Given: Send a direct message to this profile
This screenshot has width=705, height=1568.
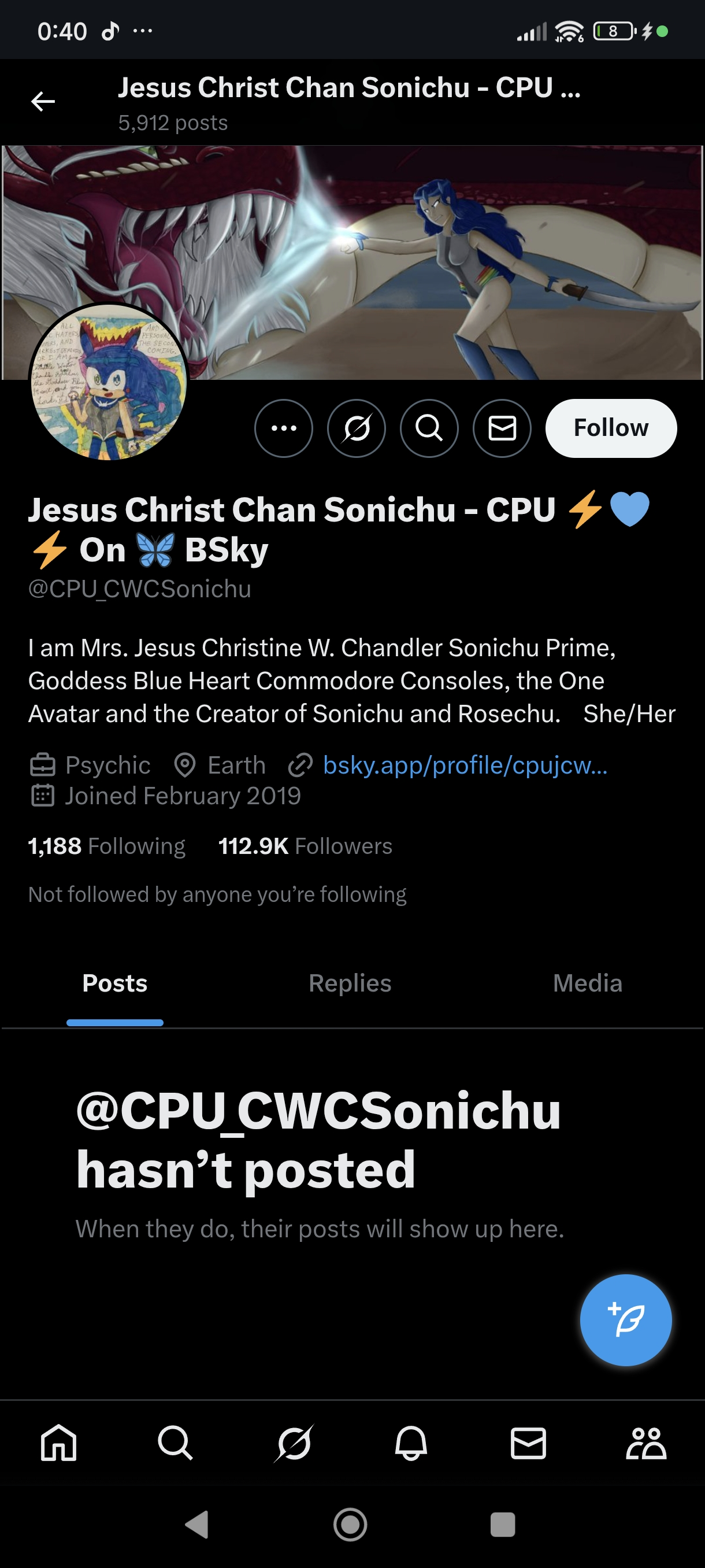Looking at the screenshot, I should [502, 428].
